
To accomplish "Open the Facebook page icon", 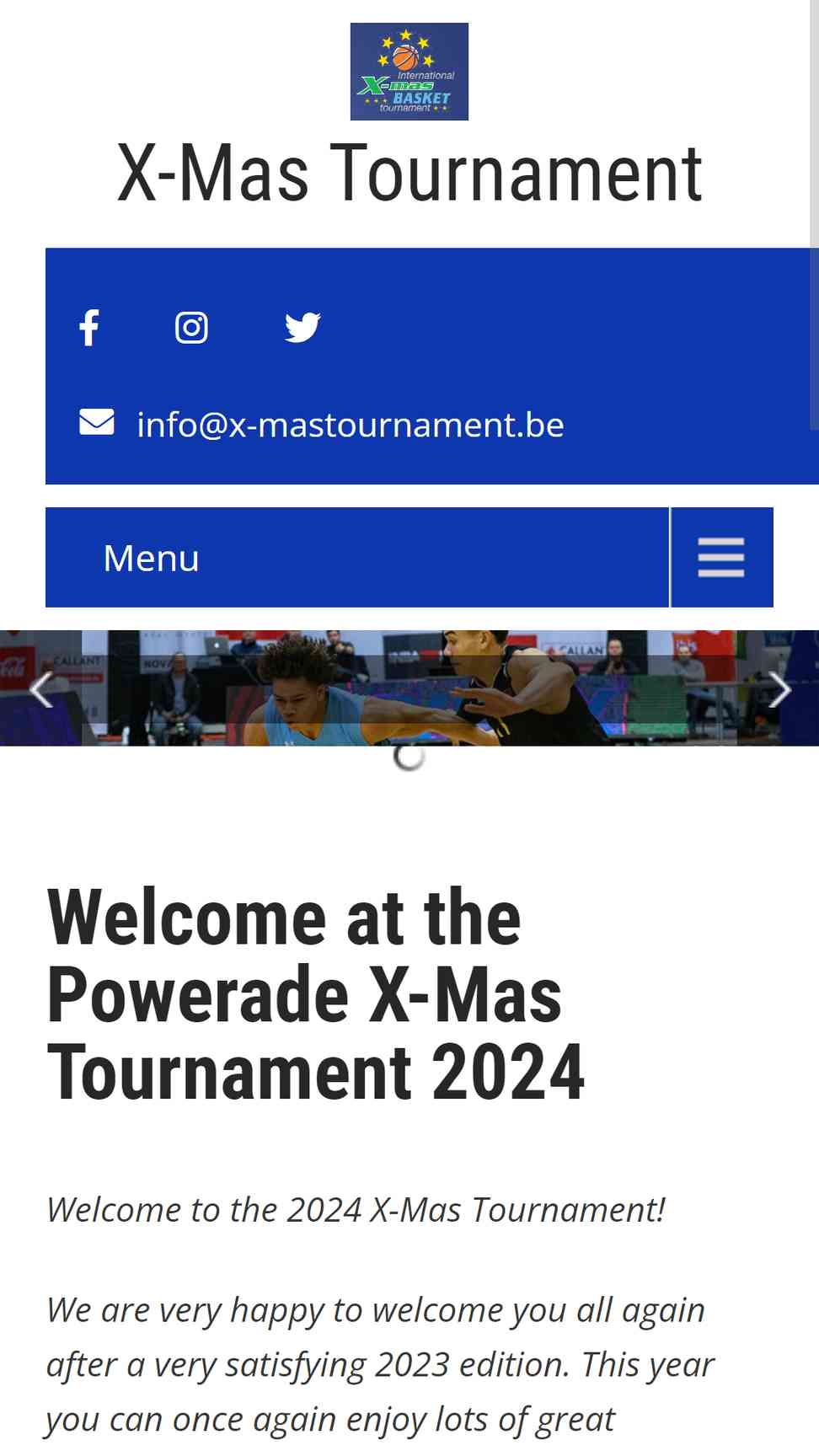I will [x=89, y=328].
